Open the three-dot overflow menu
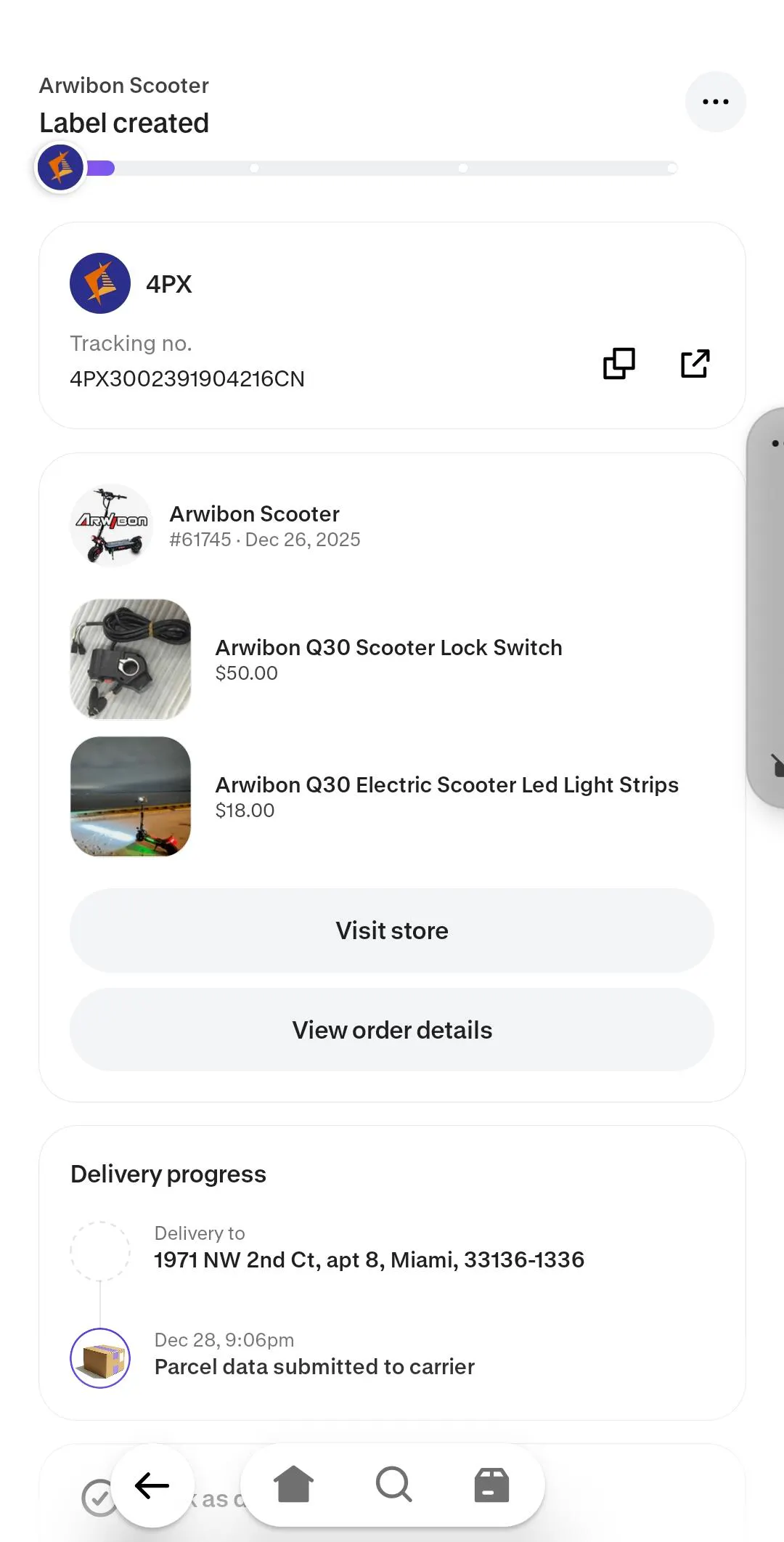 pyautogui.click(x=715, y=102)
